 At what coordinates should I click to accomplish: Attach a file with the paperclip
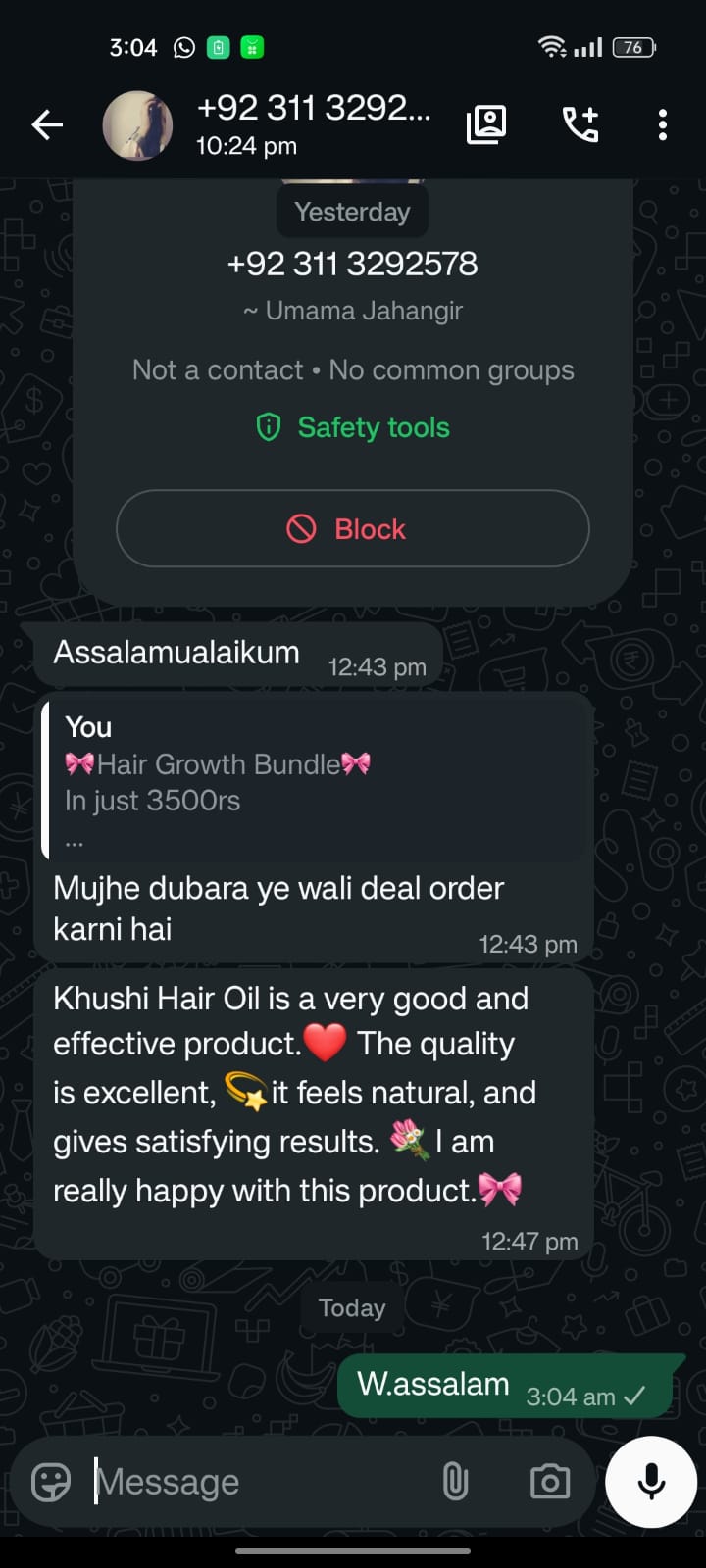click(x=455, y=1482)
